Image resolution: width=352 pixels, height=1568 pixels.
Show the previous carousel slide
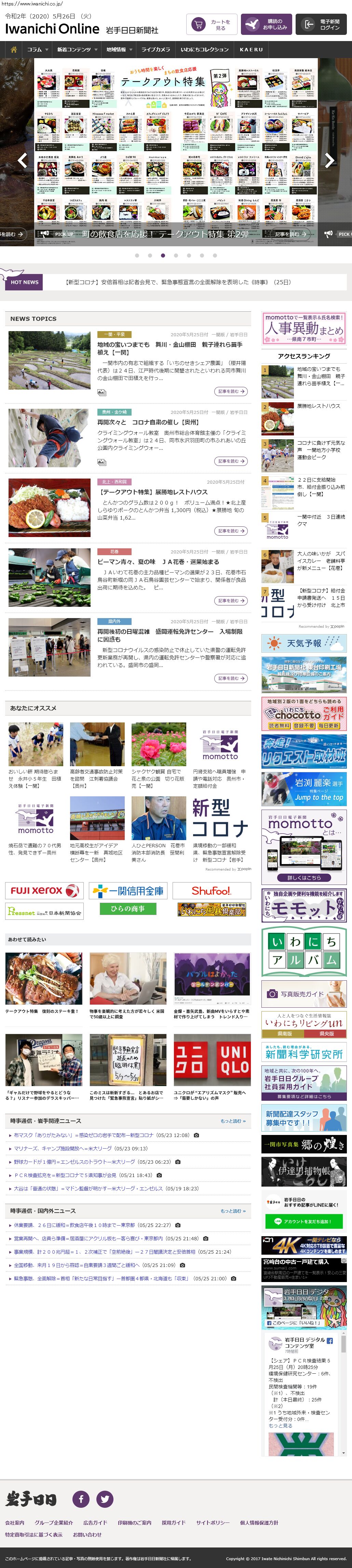tap(23, 160)
